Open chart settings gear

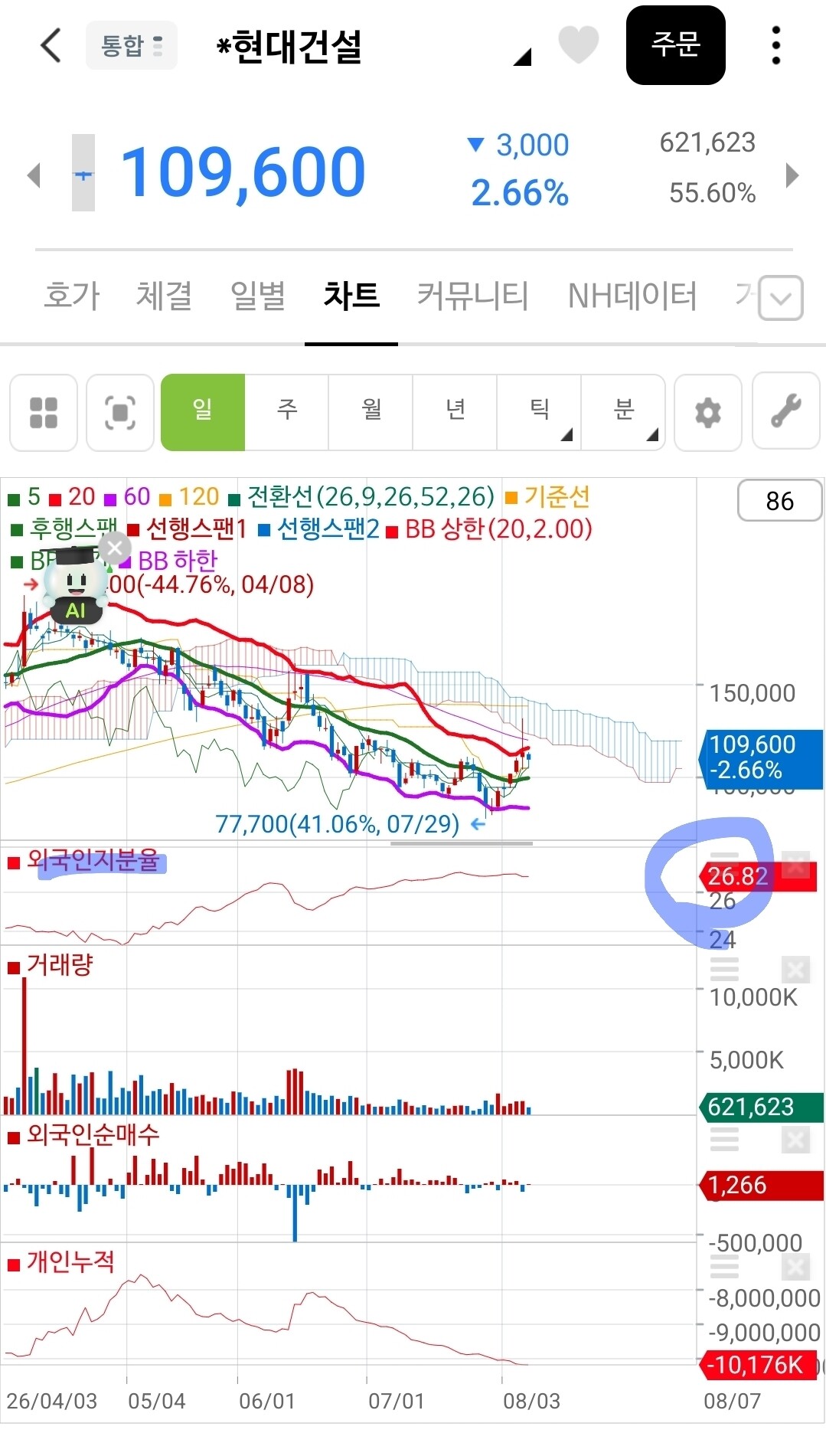coord(708,413)
